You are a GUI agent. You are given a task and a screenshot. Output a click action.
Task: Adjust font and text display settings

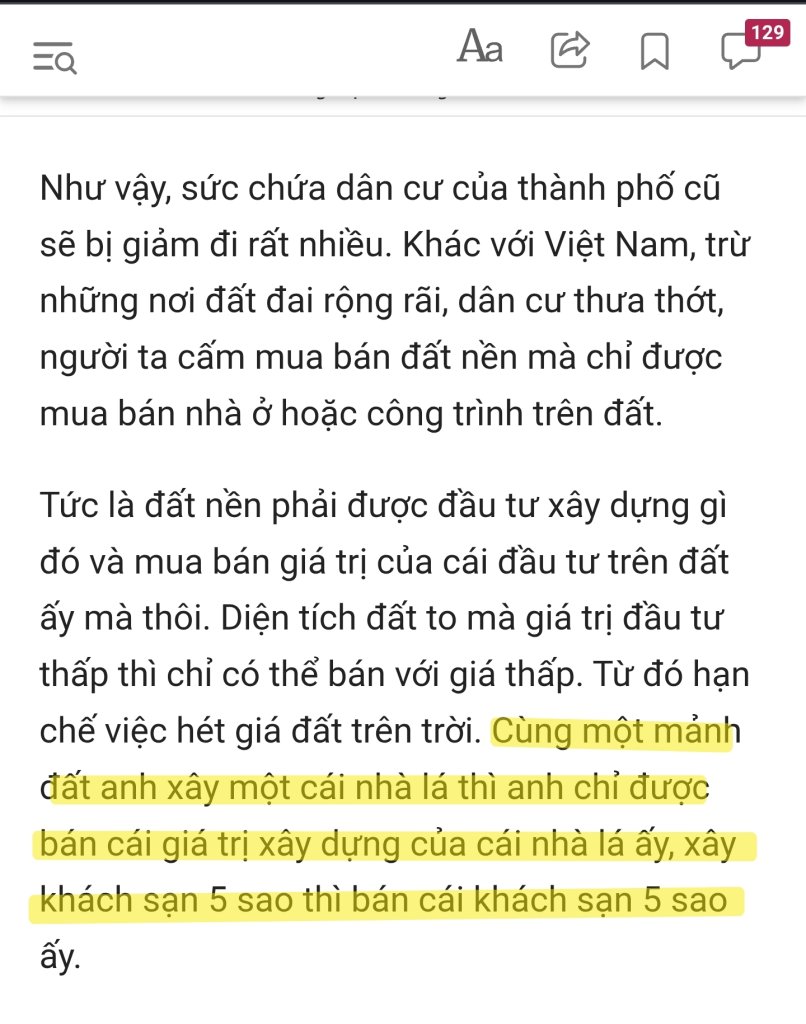pyautogui.click(x=480, y=48)
